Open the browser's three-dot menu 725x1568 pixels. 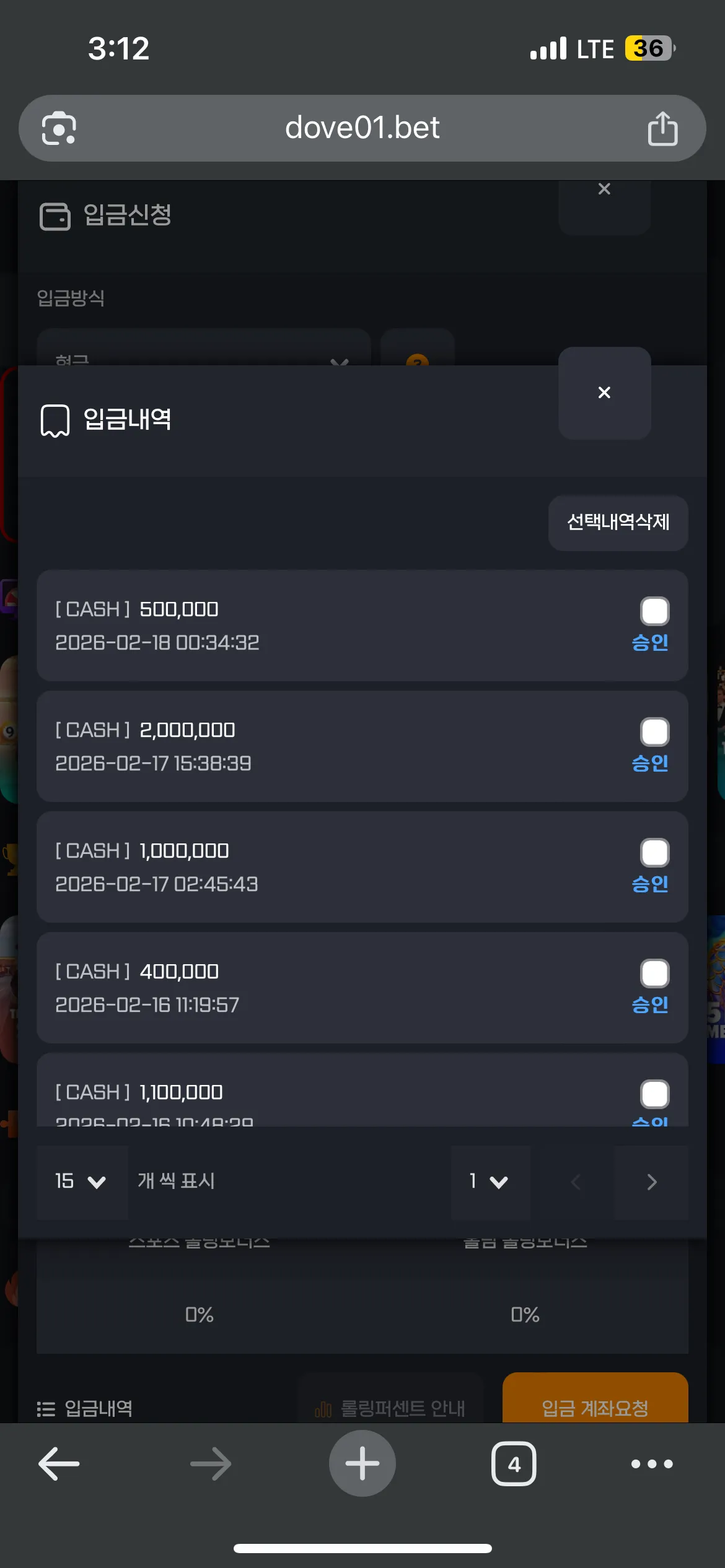point(652,1464)
